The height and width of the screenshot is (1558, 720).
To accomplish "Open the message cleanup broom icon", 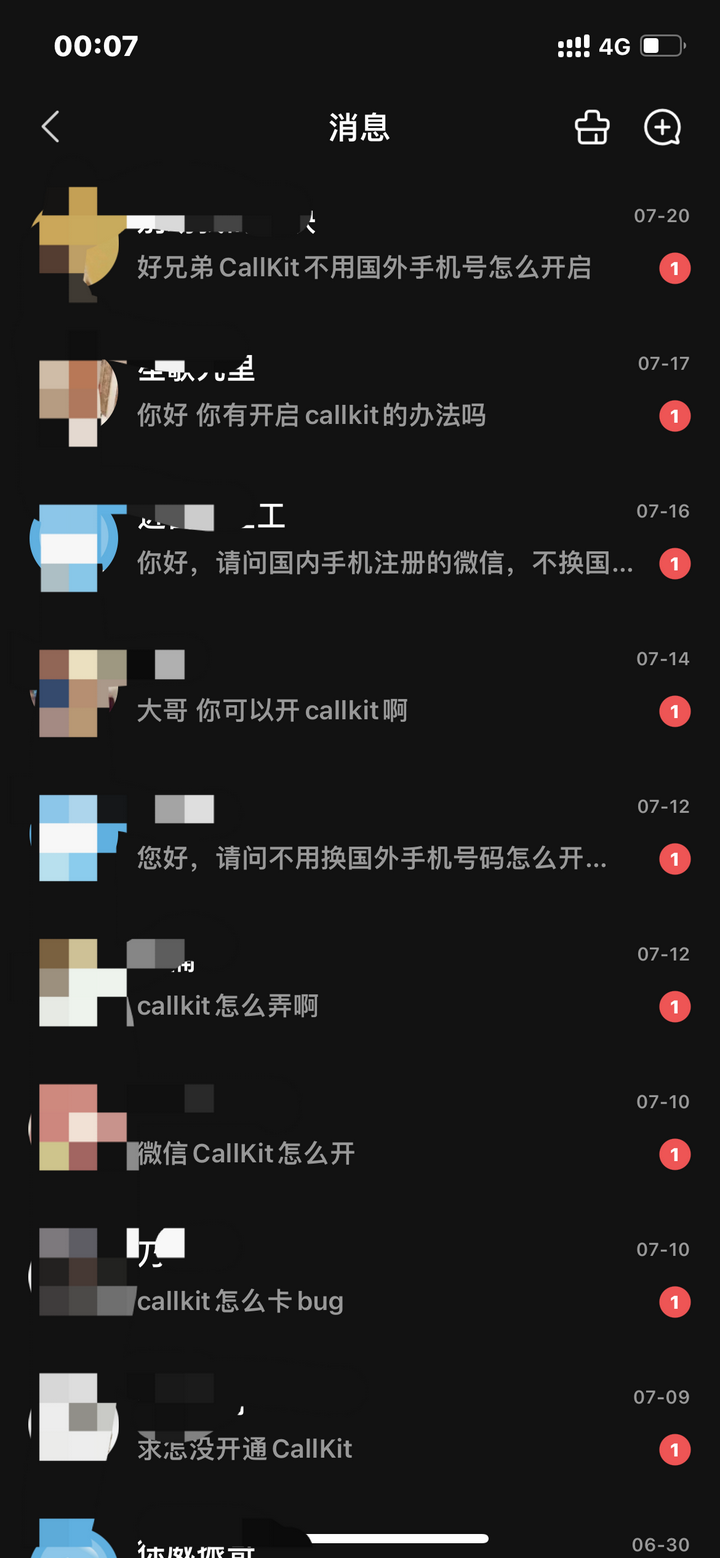I will pos(591,127).
